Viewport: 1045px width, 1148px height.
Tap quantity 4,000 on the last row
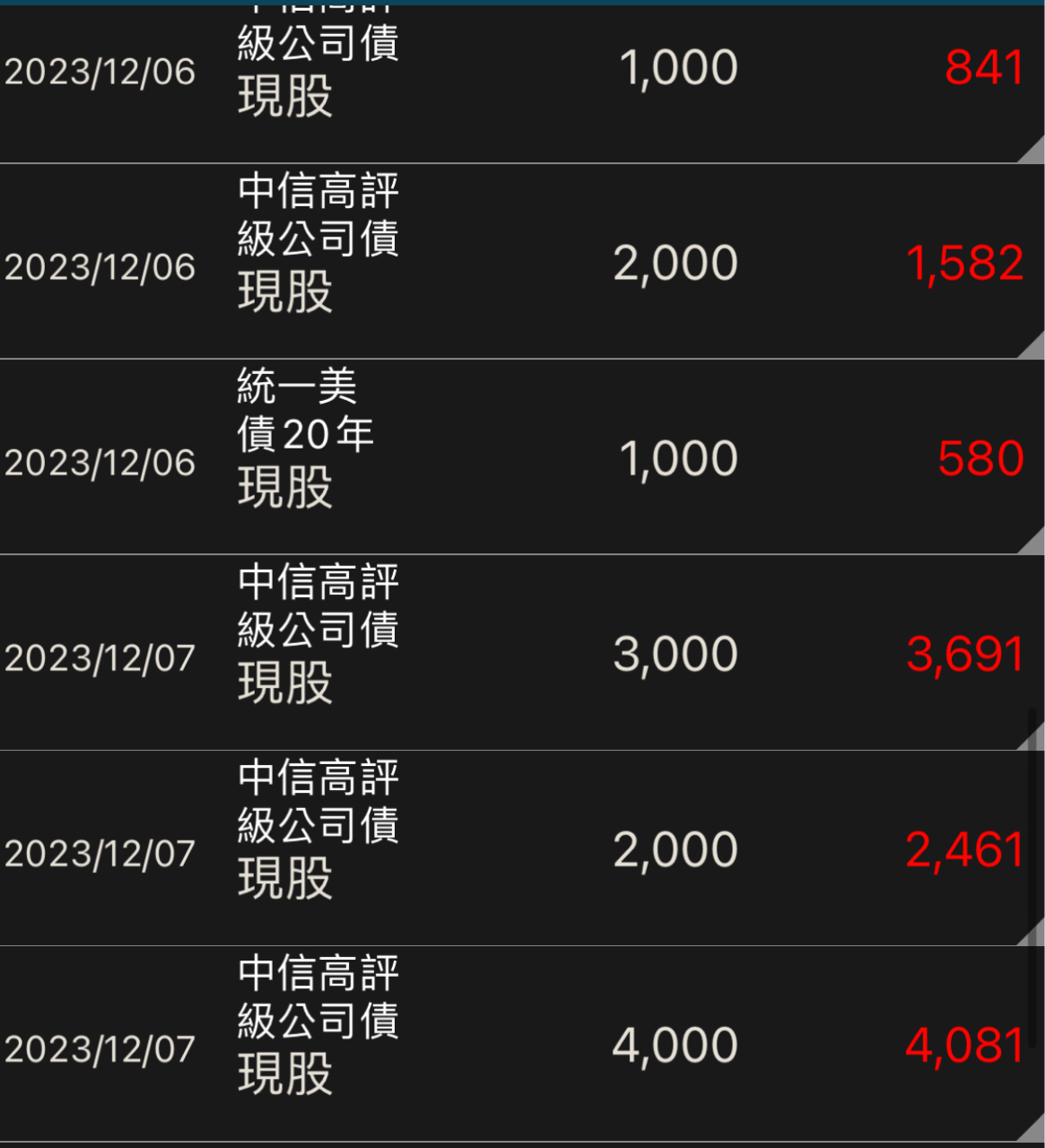point(675,1044)
